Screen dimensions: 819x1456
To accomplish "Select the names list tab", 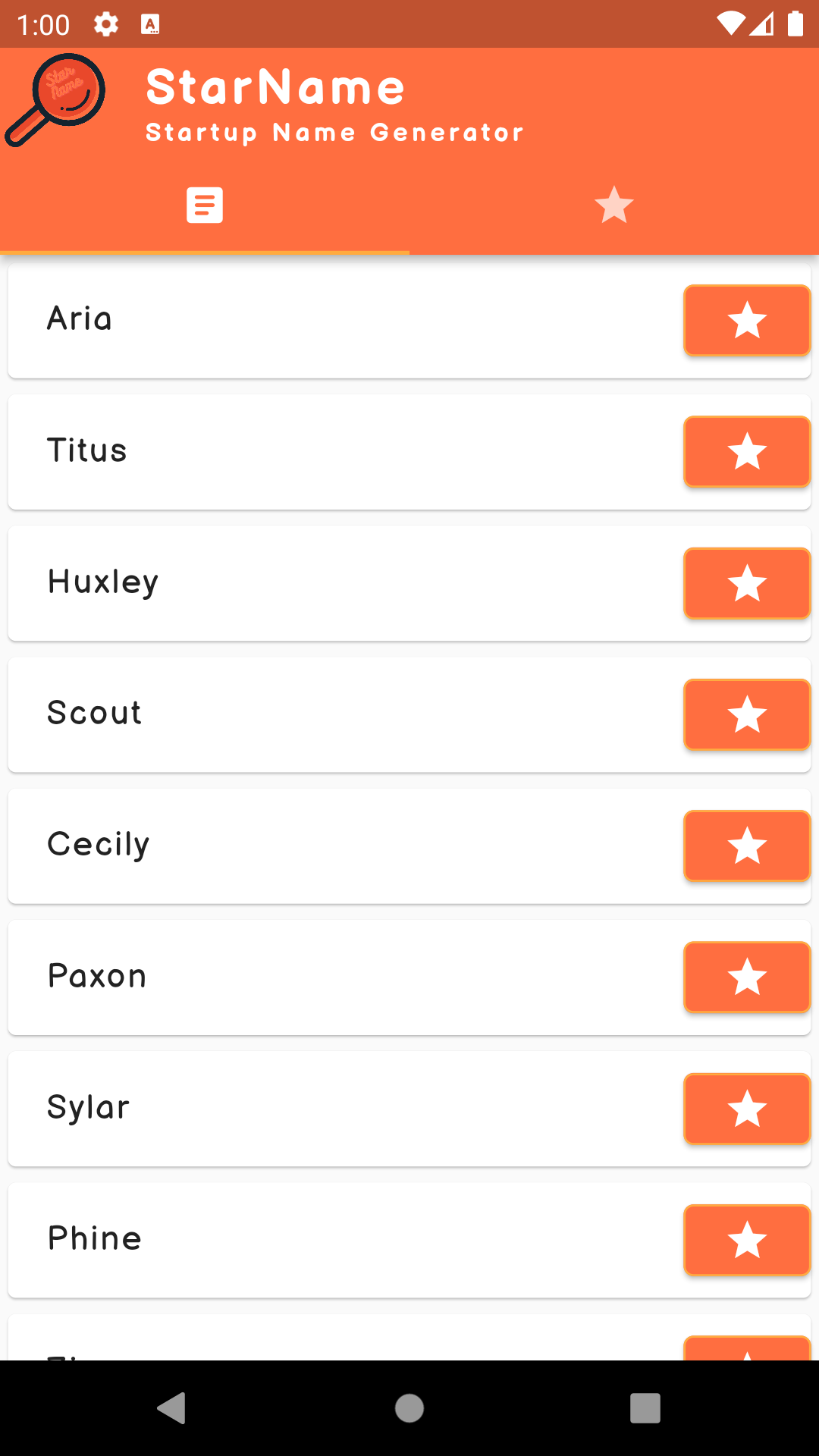I will tap(205, 205).
